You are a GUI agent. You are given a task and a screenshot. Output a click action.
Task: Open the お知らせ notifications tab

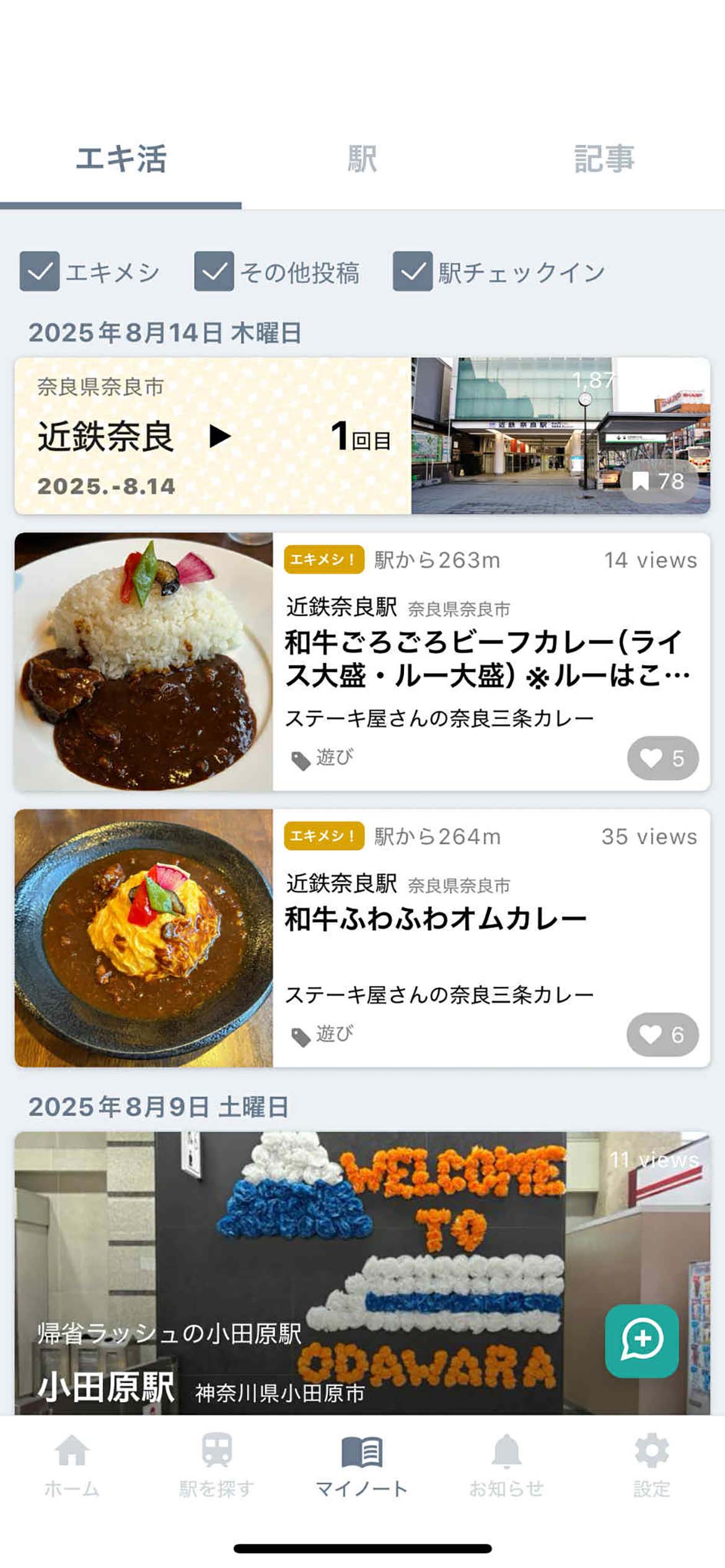pos(506,1465)
